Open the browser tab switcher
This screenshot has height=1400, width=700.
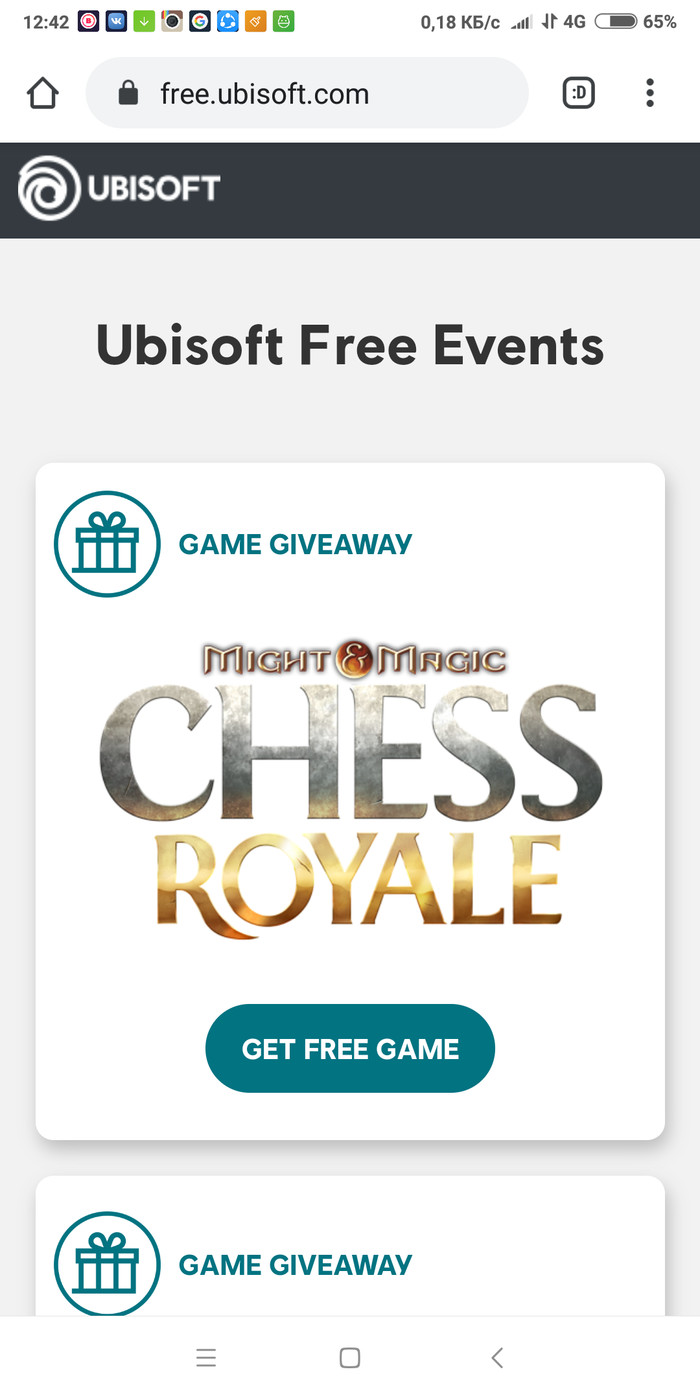pyautogui.click(x=579, y=94)
